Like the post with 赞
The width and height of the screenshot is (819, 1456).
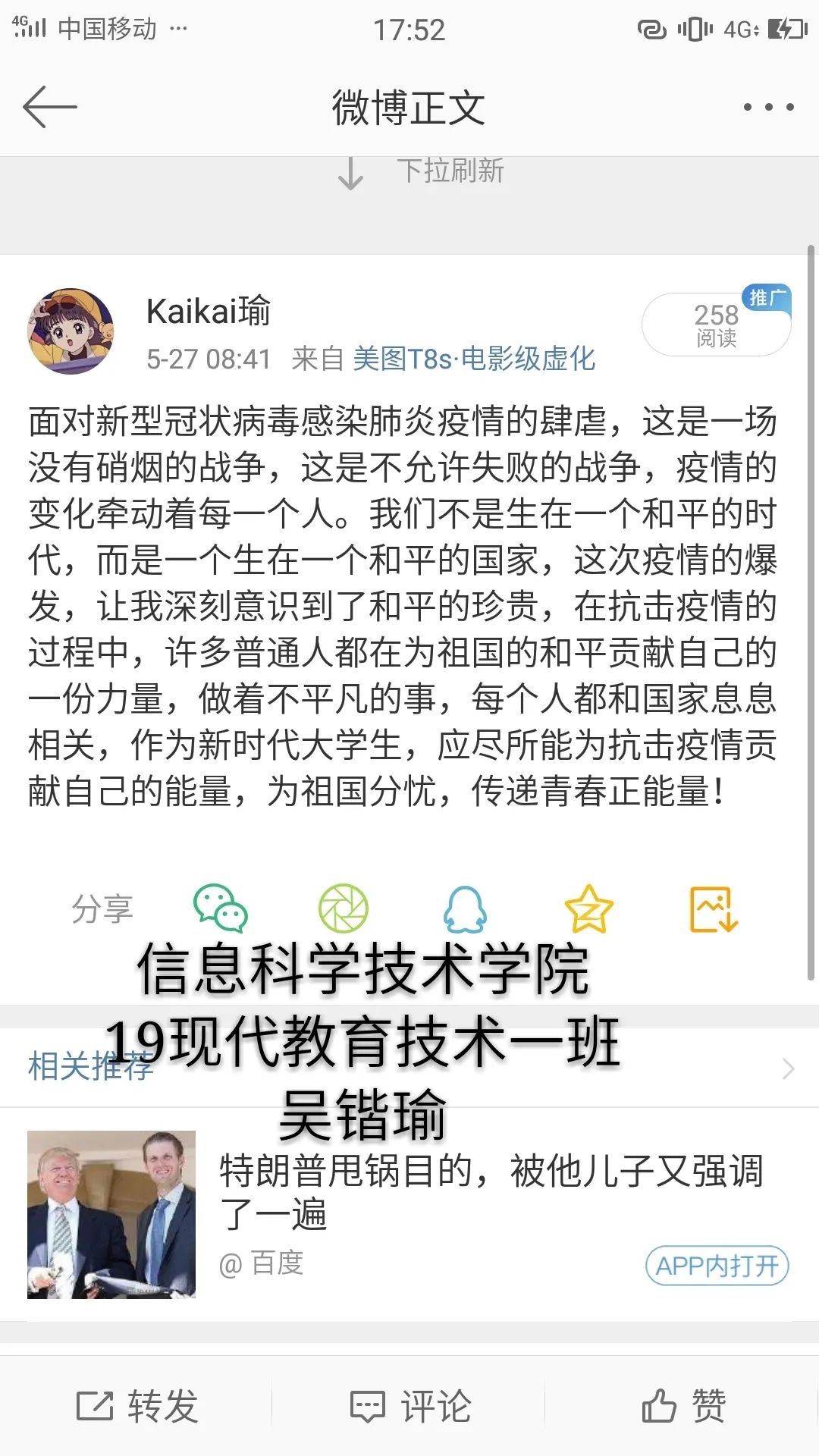683,1407
